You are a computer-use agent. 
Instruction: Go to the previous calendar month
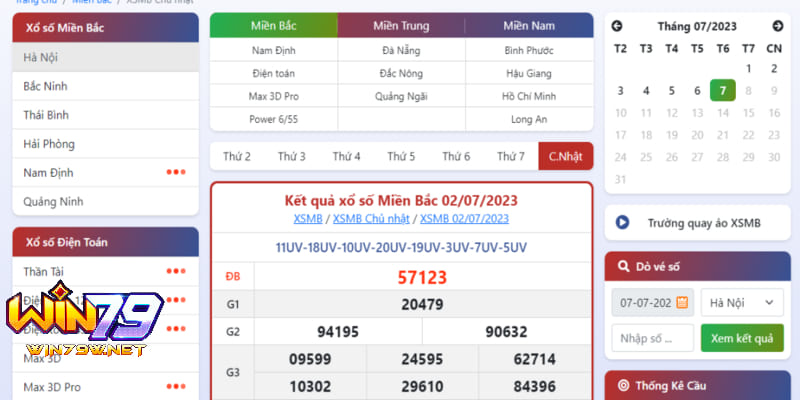[617, 26]
